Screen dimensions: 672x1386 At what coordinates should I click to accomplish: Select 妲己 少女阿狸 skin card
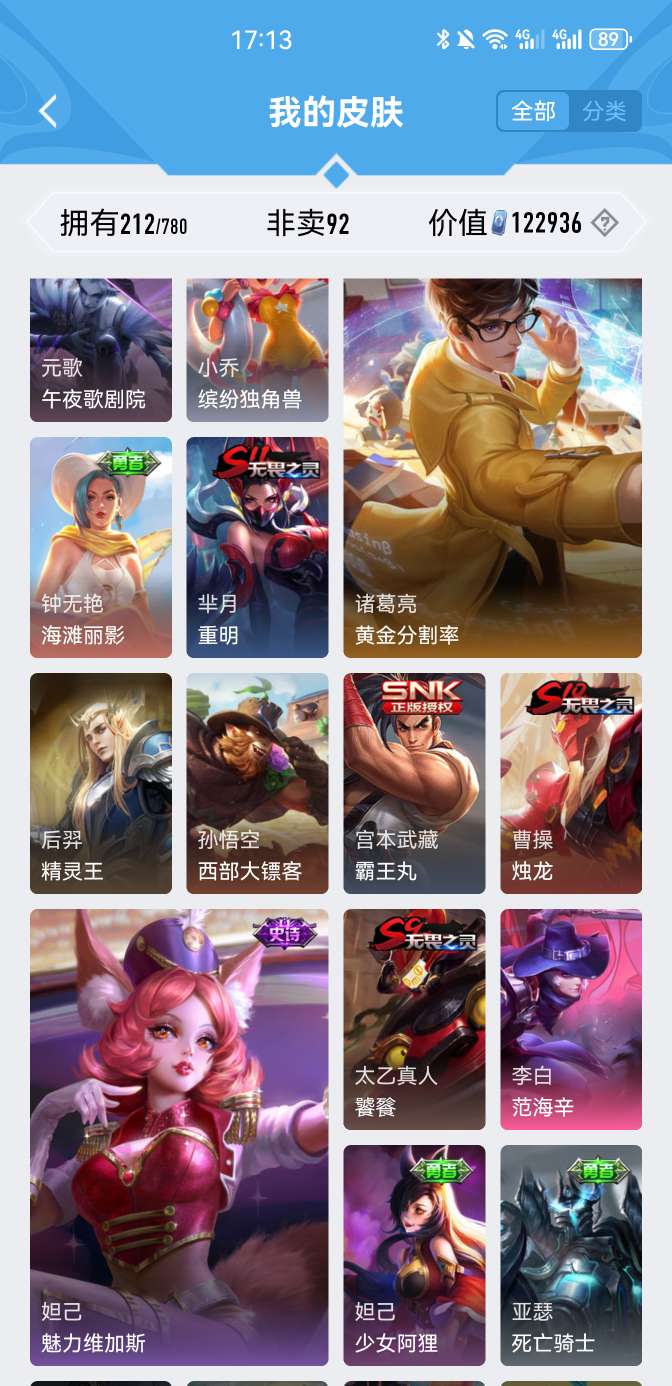(x=414, y=1255)
